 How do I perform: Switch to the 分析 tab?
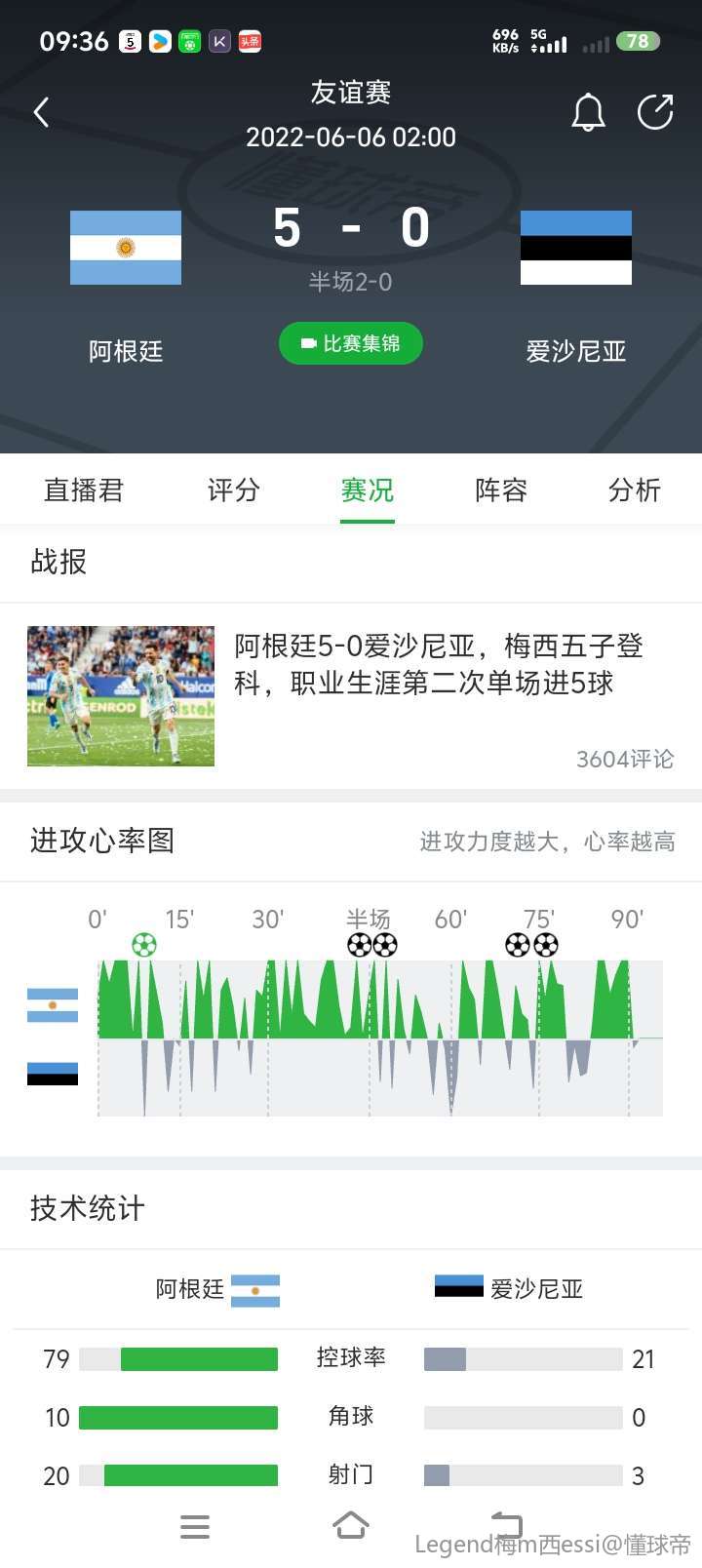coord(635,490)
